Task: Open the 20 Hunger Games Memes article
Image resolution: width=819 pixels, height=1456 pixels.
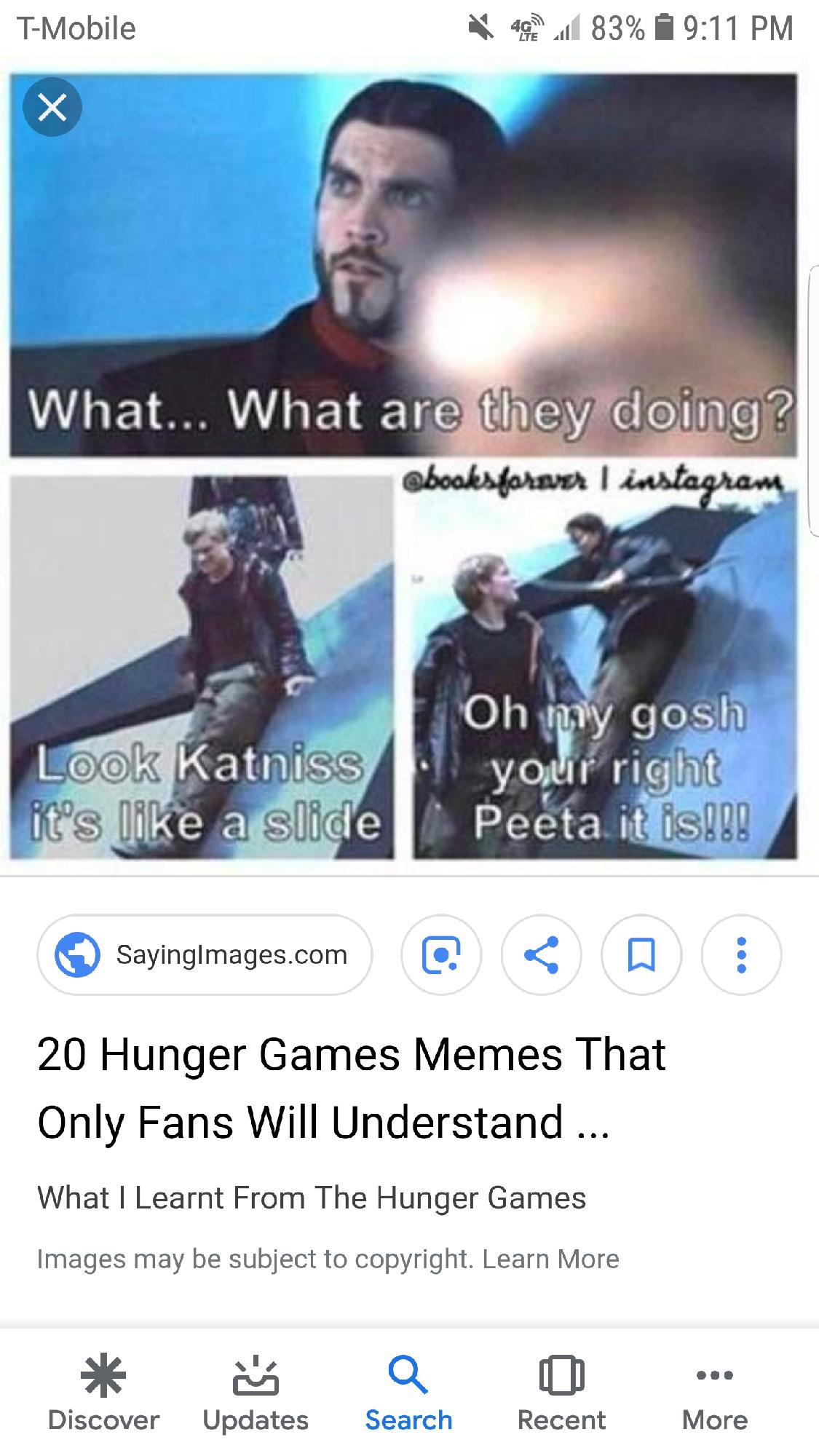Action: [352, 1088]
